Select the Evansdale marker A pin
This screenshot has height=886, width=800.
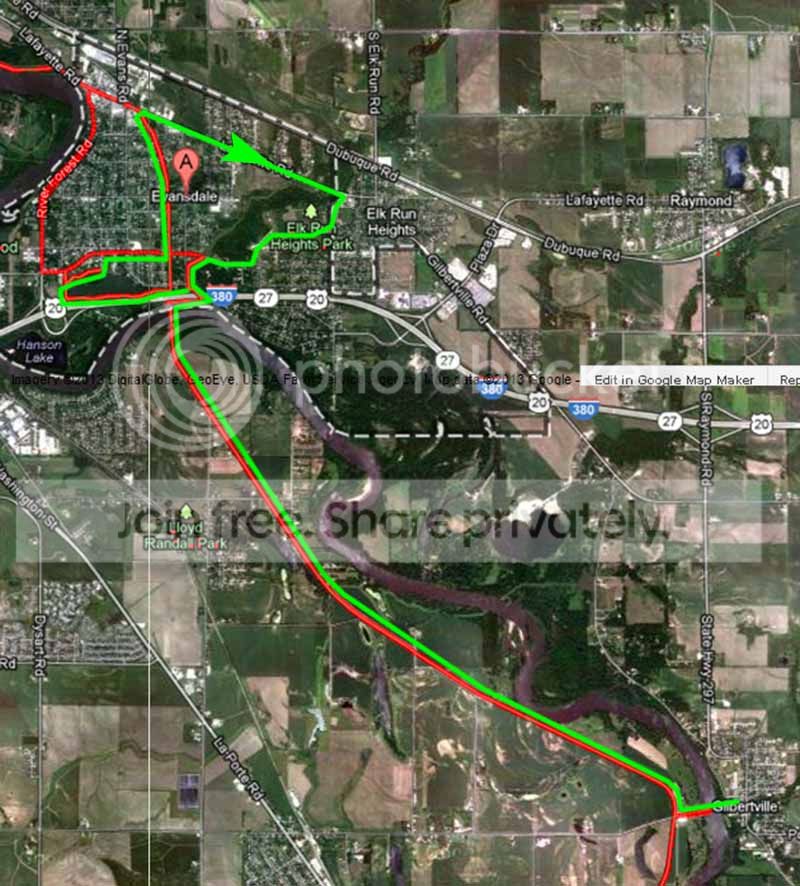click(184, 160)
